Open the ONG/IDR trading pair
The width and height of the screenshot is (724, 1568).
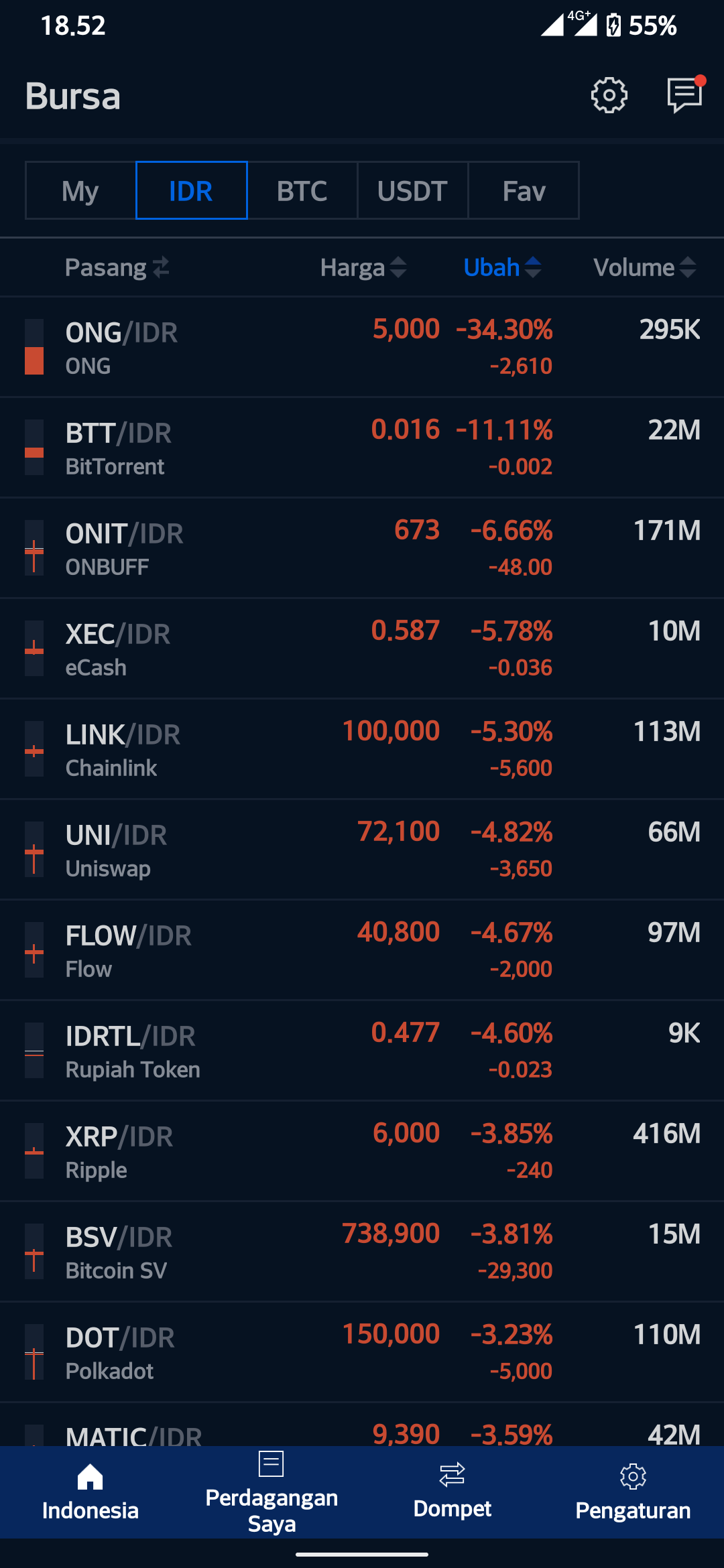coord(362,347)
